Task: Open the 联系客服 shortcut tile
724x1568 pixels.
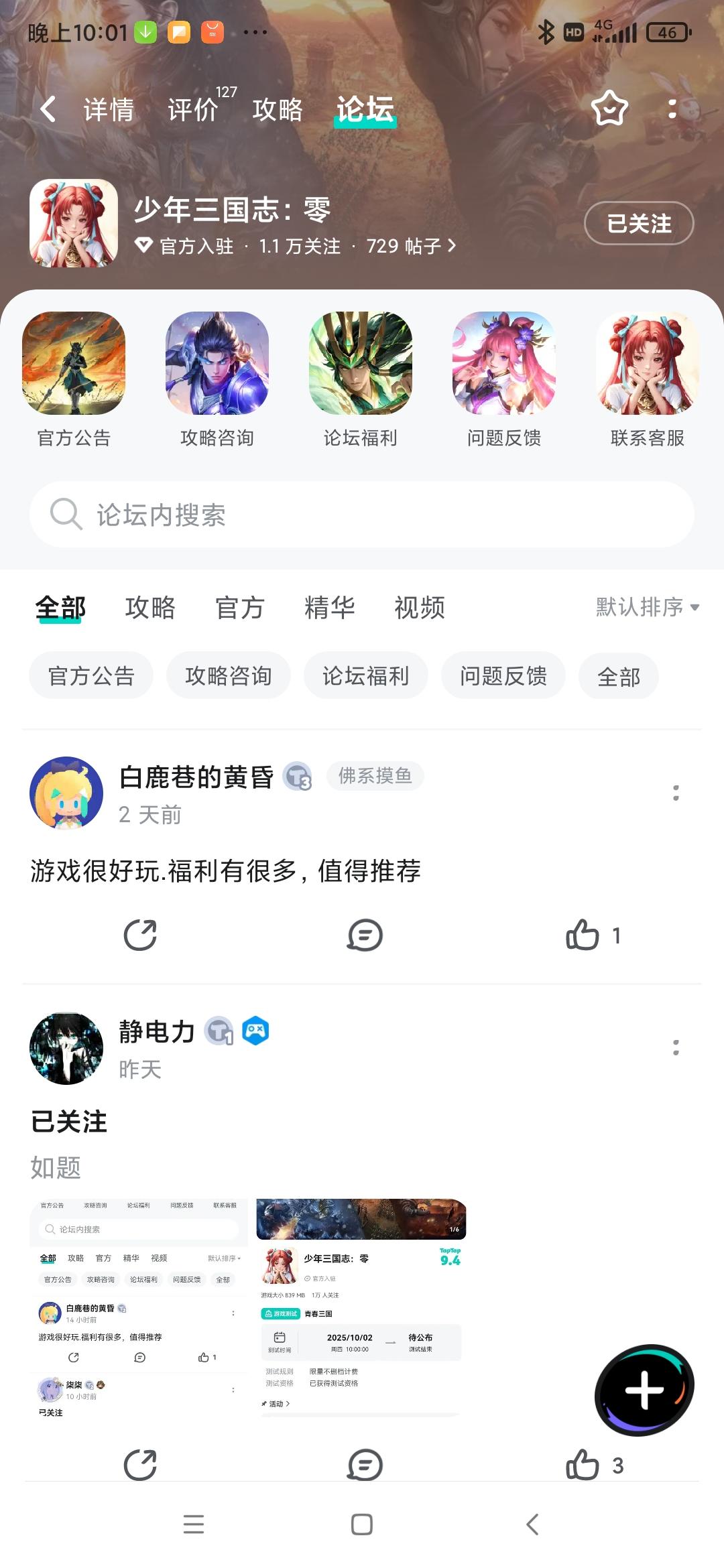Action: click(647, 379)
